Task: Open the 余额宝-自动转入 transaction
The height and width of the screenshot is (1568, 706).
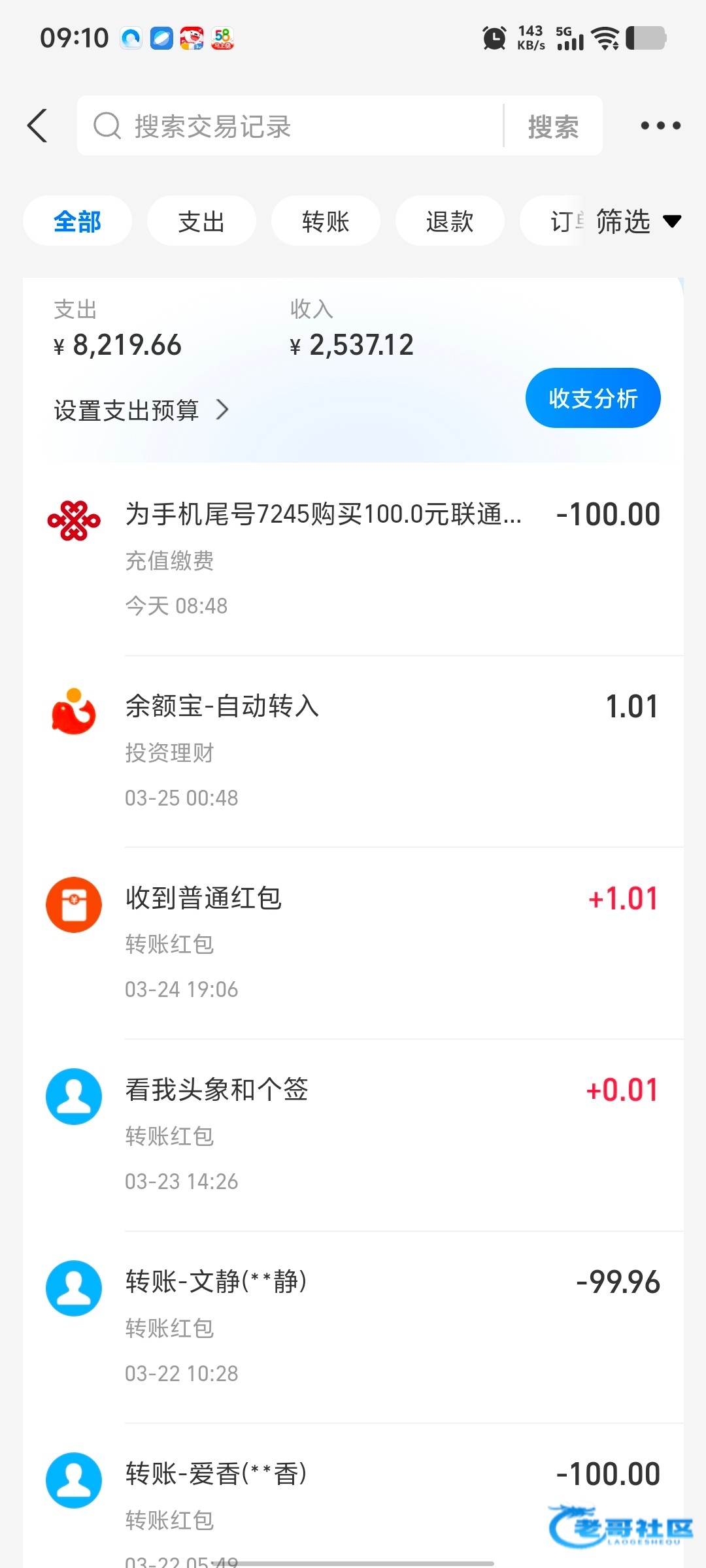Action: 353,751
